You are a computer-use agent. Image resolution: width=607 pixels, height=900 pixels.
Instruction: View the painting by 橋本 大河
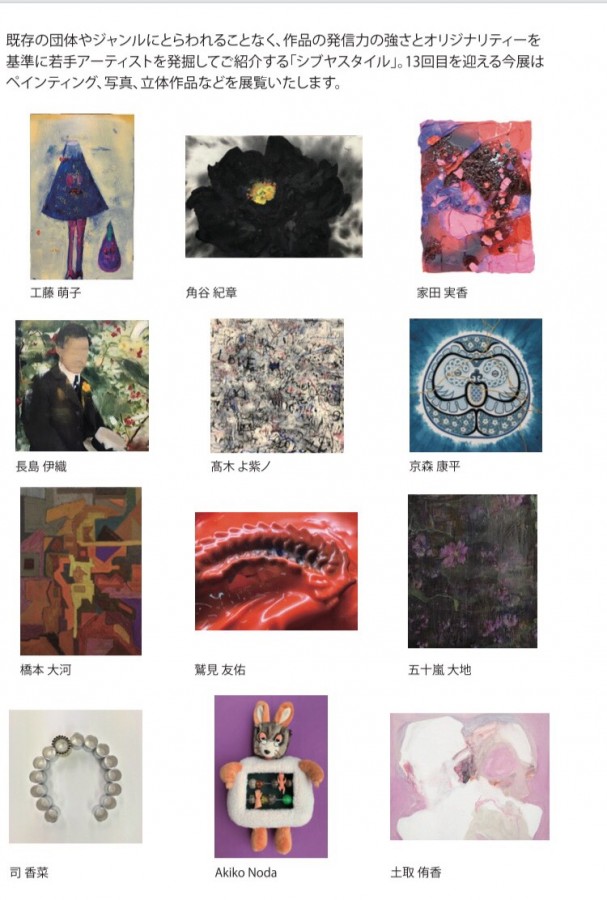(81, 571)
